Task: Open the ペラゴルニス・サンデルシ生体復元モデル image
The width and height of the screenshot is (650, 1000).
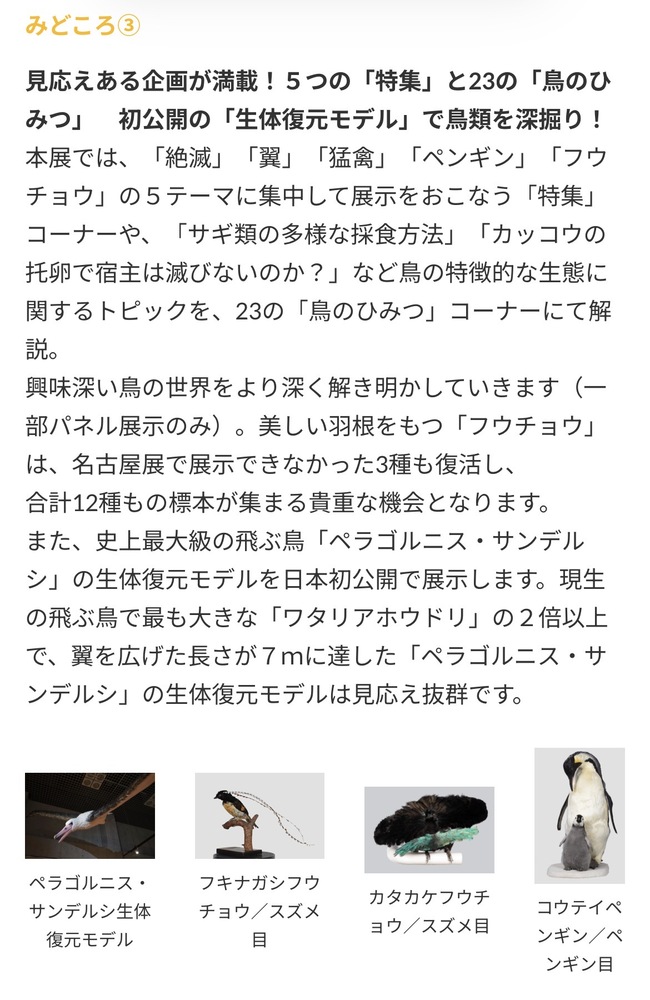Action: (x=90, y=815)
